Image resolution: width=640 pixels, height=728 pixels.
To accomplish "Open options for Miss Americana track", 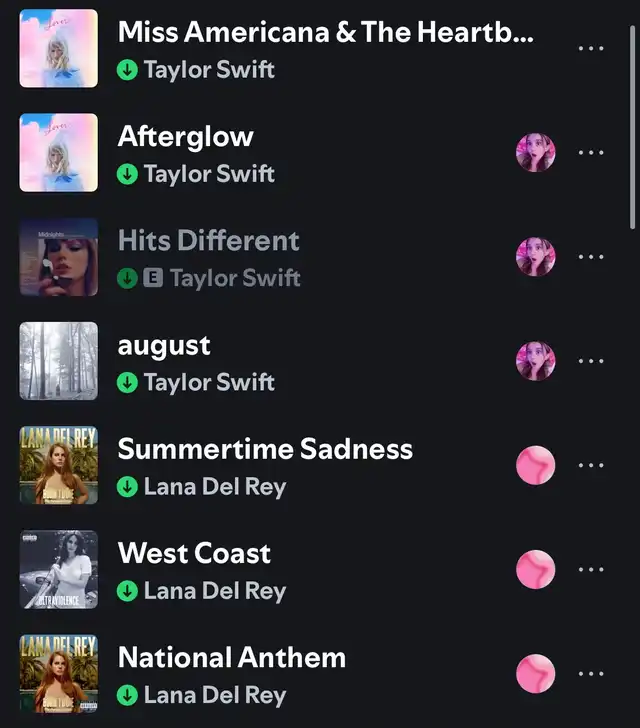I will click(x=591, y=49).
